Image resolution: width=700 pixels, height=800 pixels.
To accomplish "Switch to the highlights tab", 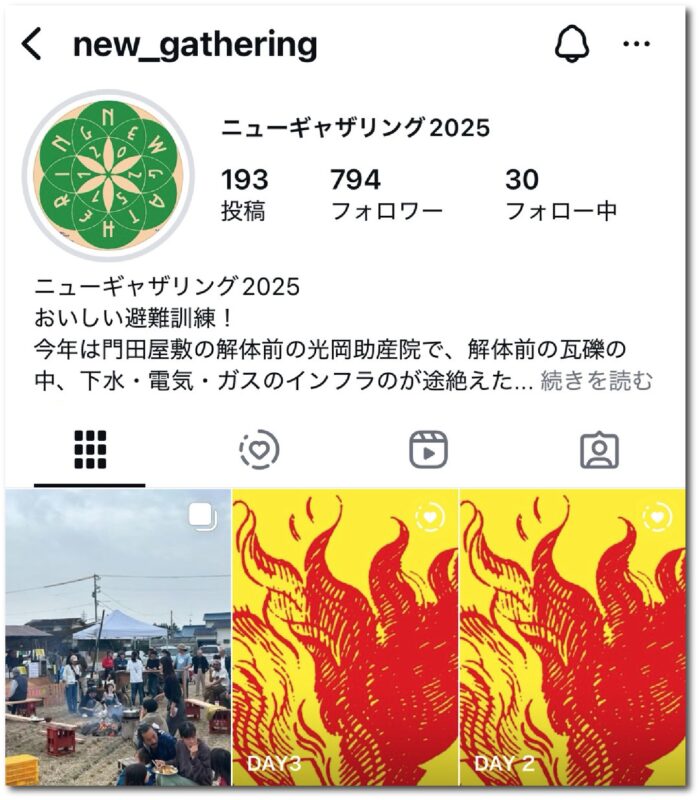I will click(259, 450).
